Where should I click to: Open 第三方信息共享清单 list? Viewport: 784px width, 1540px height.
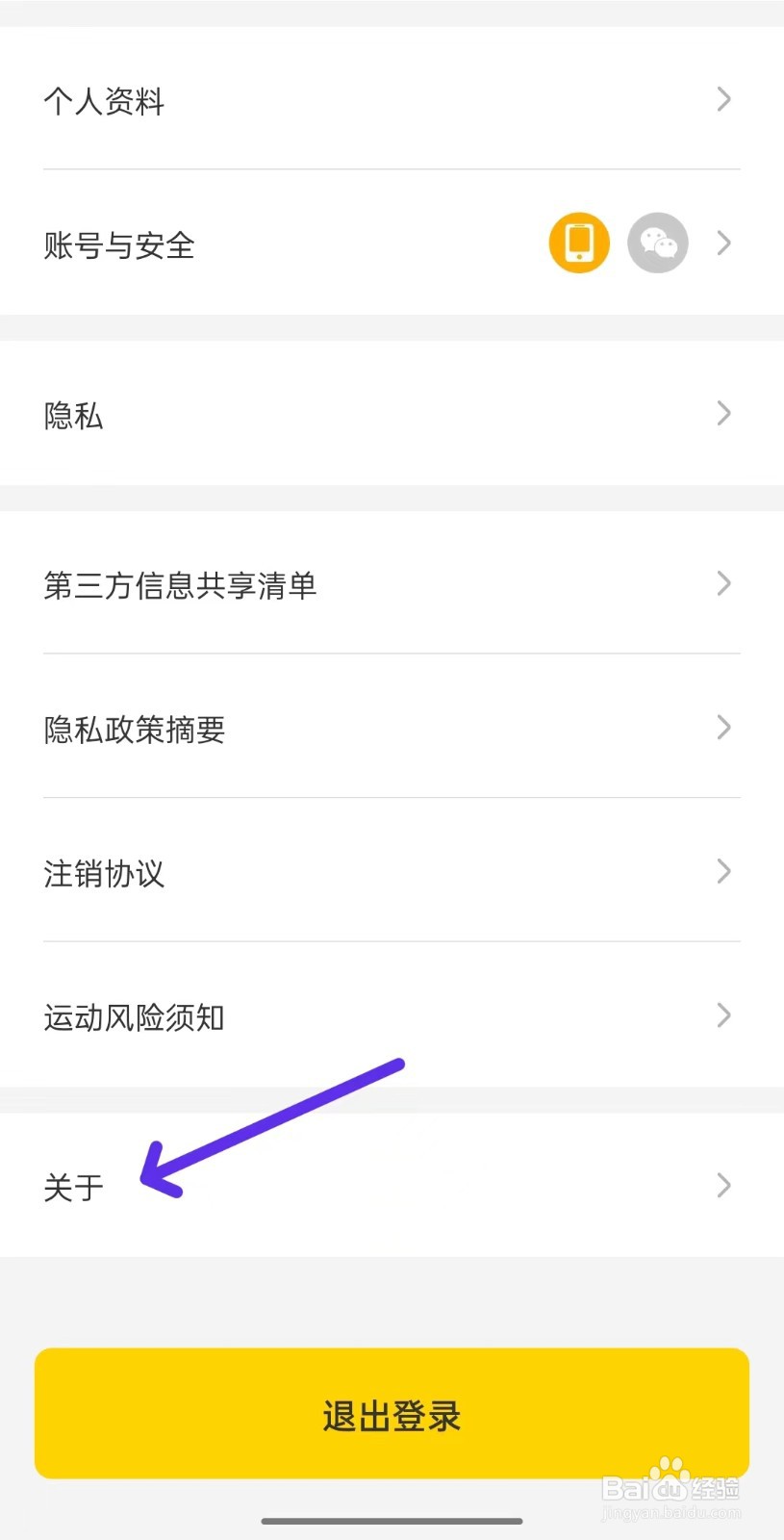pyautogui.click(x=181, y=585)
